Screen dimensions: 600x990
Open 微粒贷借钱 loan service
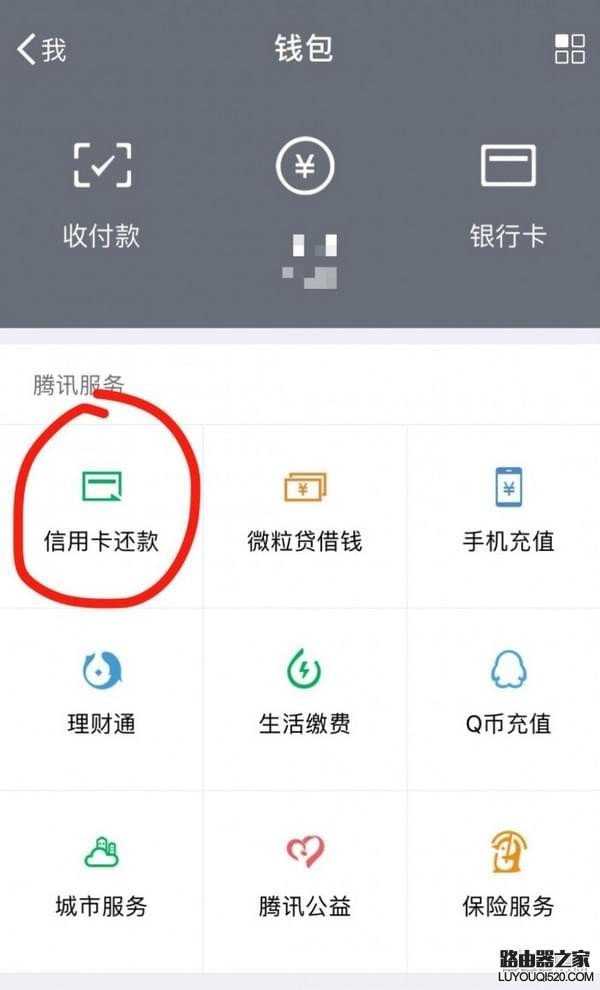click(304, 514)
